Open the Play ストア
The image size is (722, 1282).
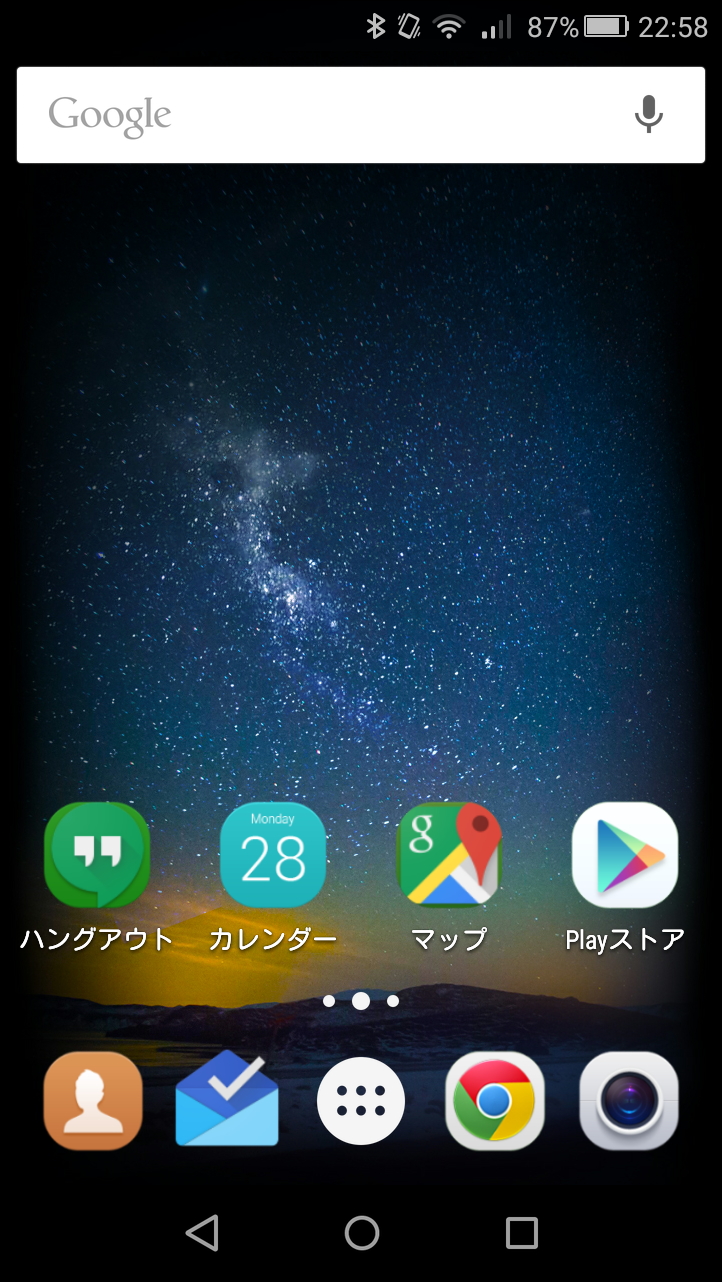(625, 857)
